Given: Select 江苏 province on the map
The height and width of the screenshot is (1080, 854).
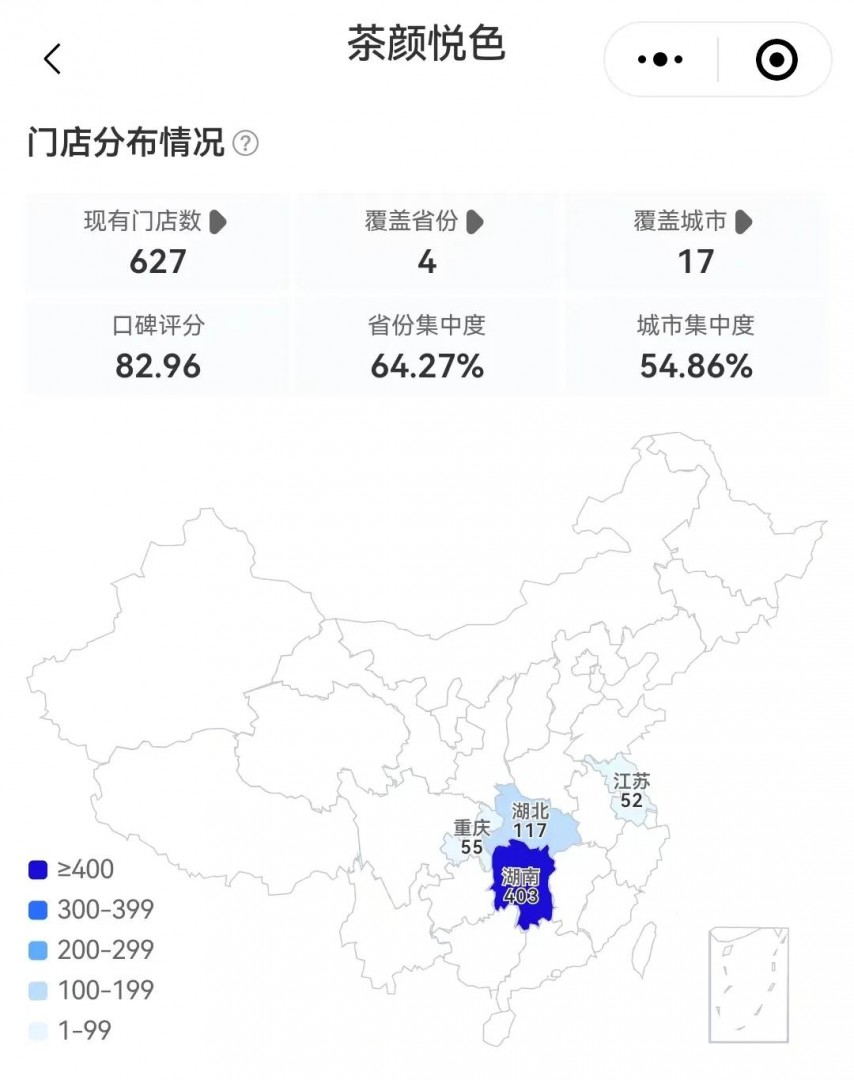Looking at the screenshot, I should tap(630, 790).
